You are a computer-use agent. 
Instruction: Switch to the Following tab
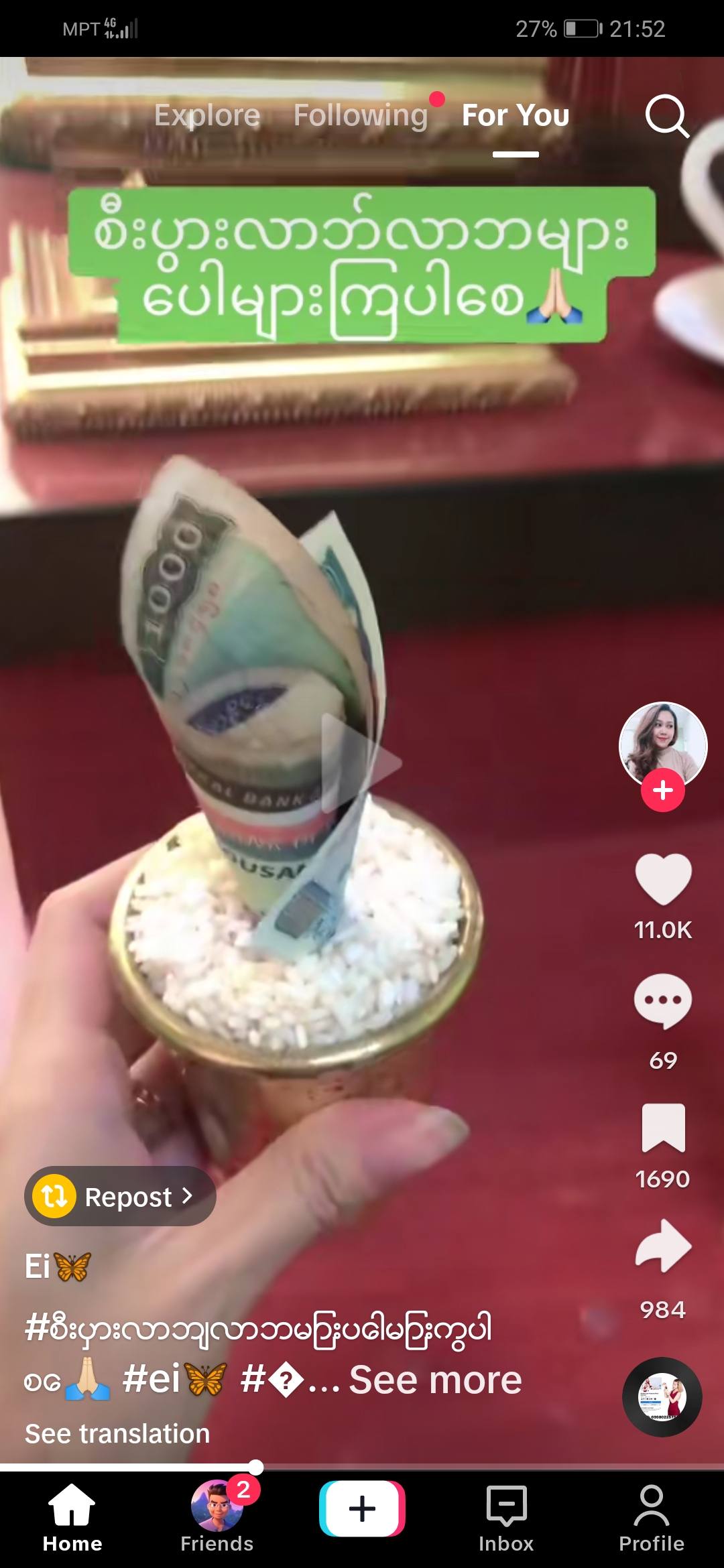point(361,115)
